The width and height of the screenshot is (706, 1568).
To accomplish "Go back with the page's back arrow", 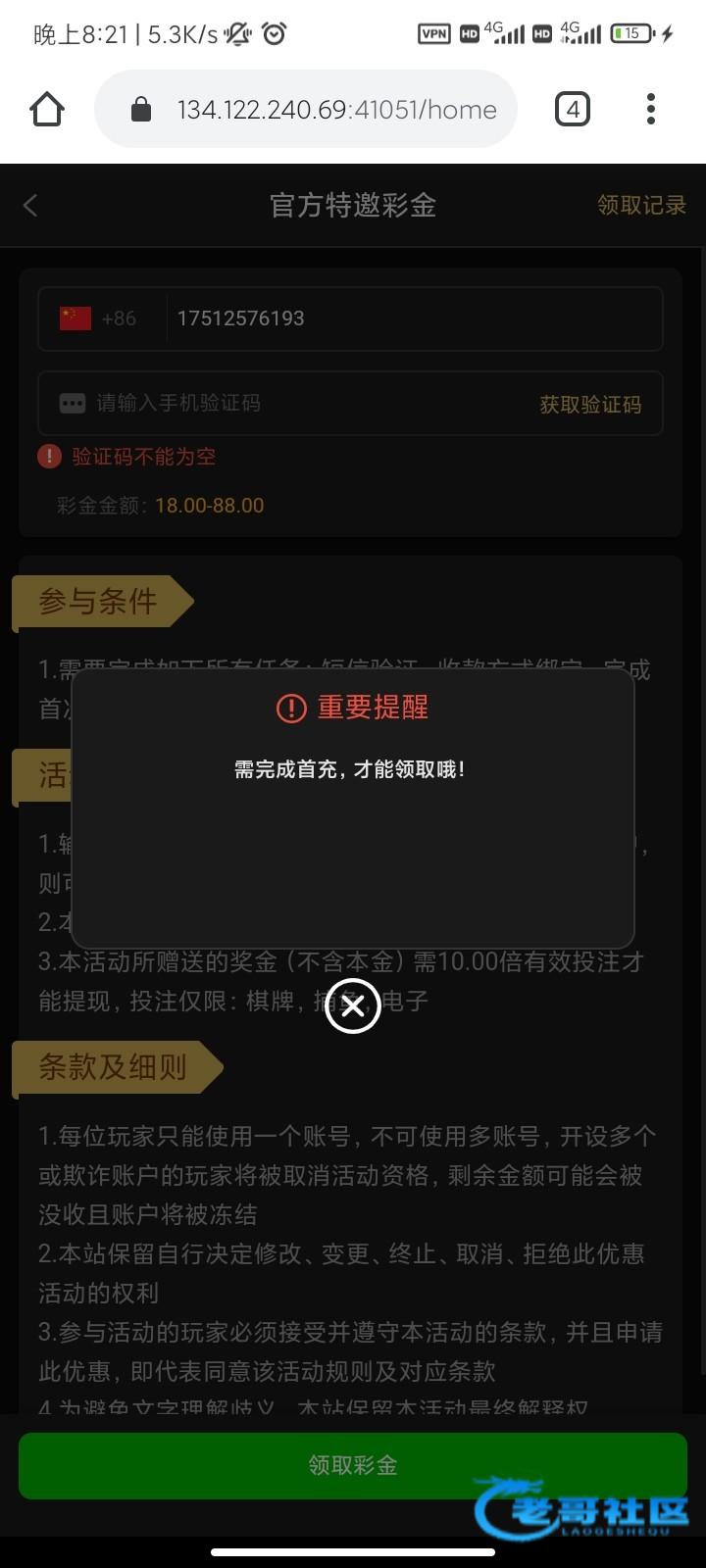I will tap(30, 205).
